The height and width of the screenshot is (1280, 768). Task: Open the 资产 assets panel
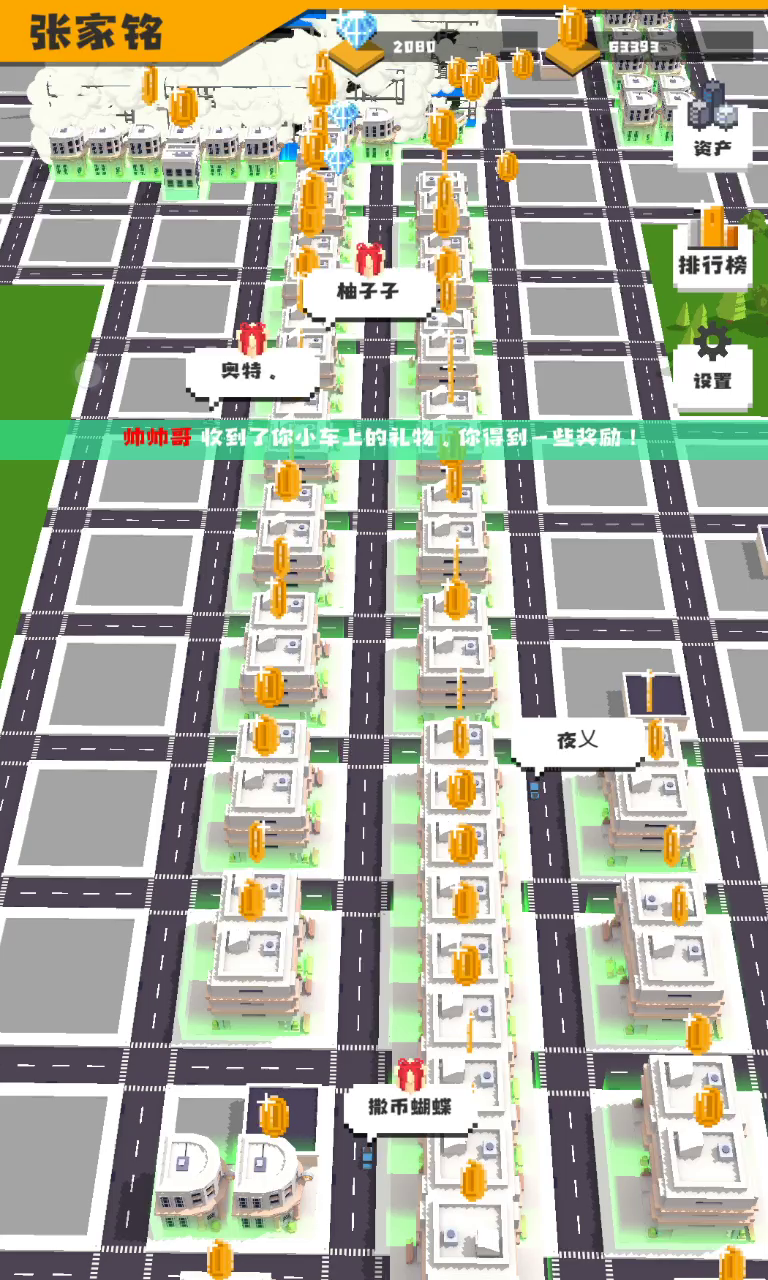(712, 122)
